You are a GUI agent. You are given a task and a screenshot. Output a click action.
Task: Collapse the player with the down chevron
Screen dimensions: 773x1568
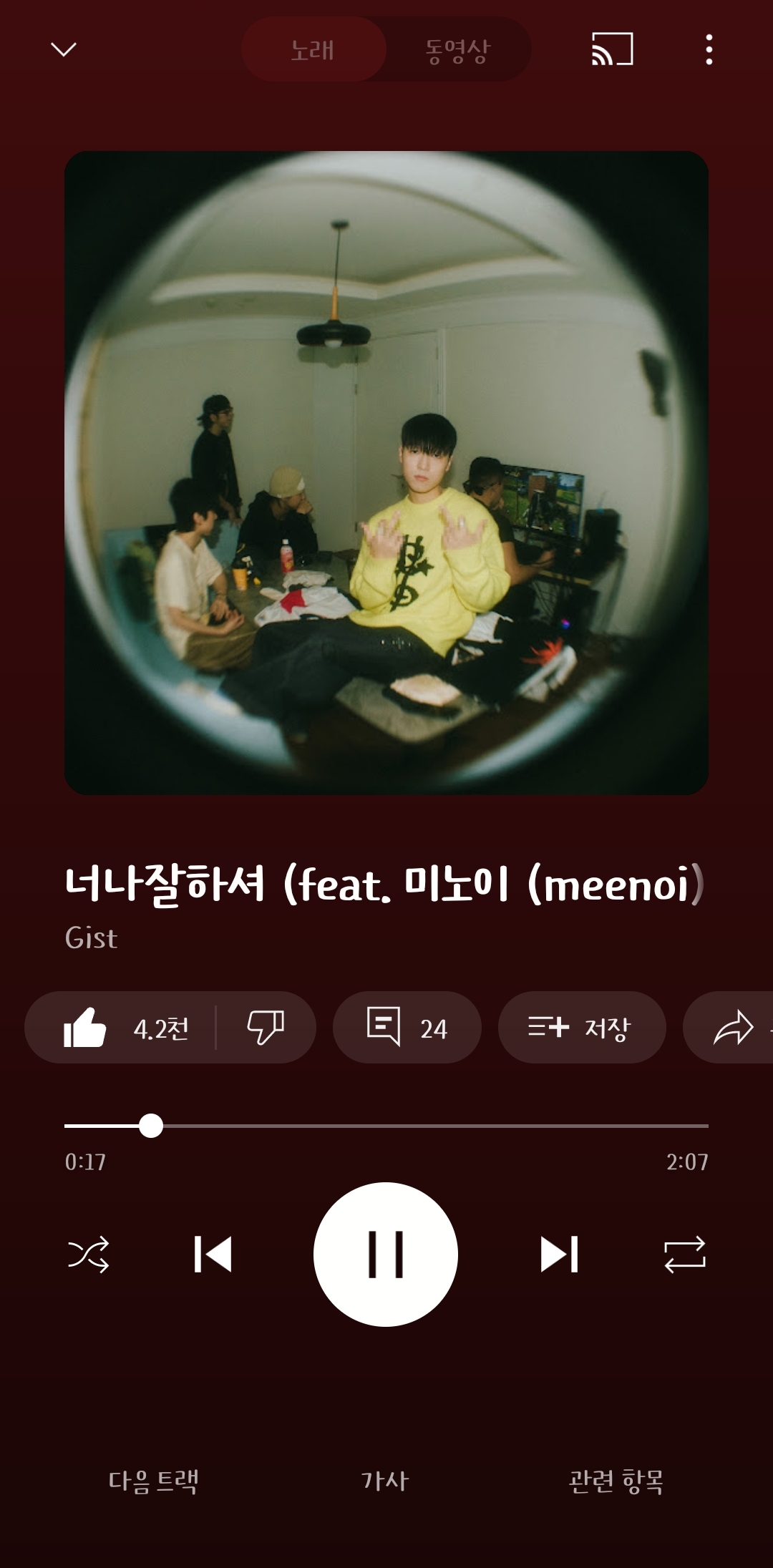[63, 49]
